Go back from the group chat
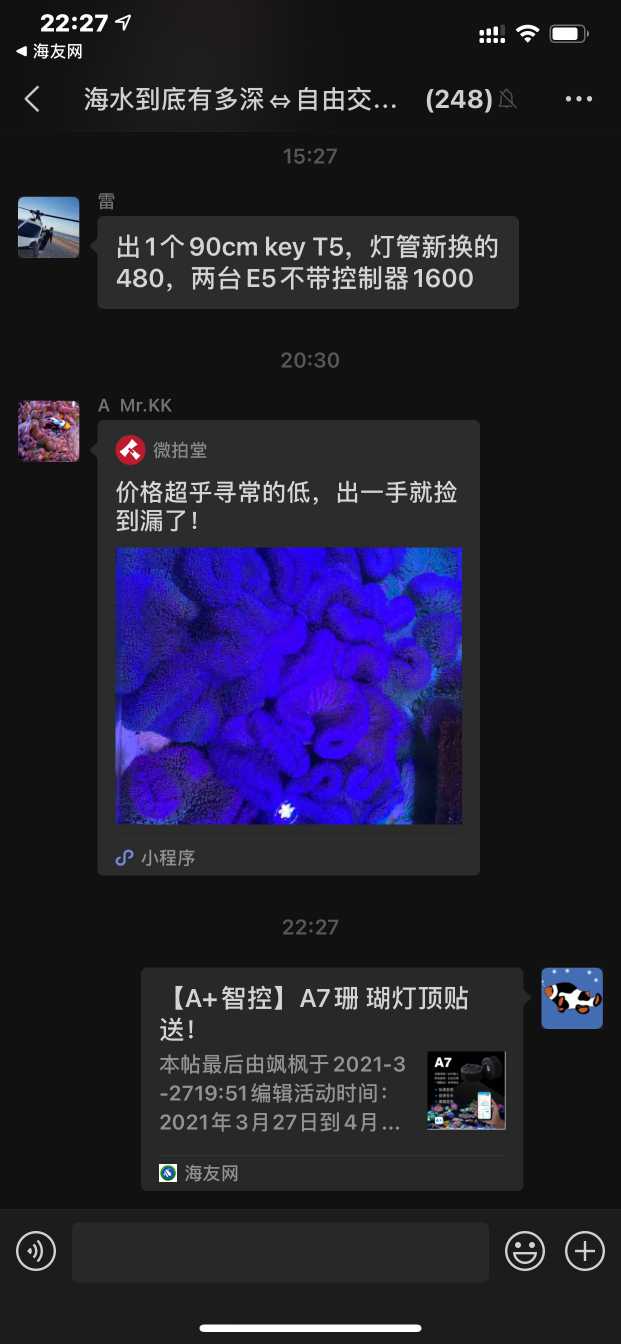The width and height of the screenshot is (621, 1344). click(x=33, y=99)
